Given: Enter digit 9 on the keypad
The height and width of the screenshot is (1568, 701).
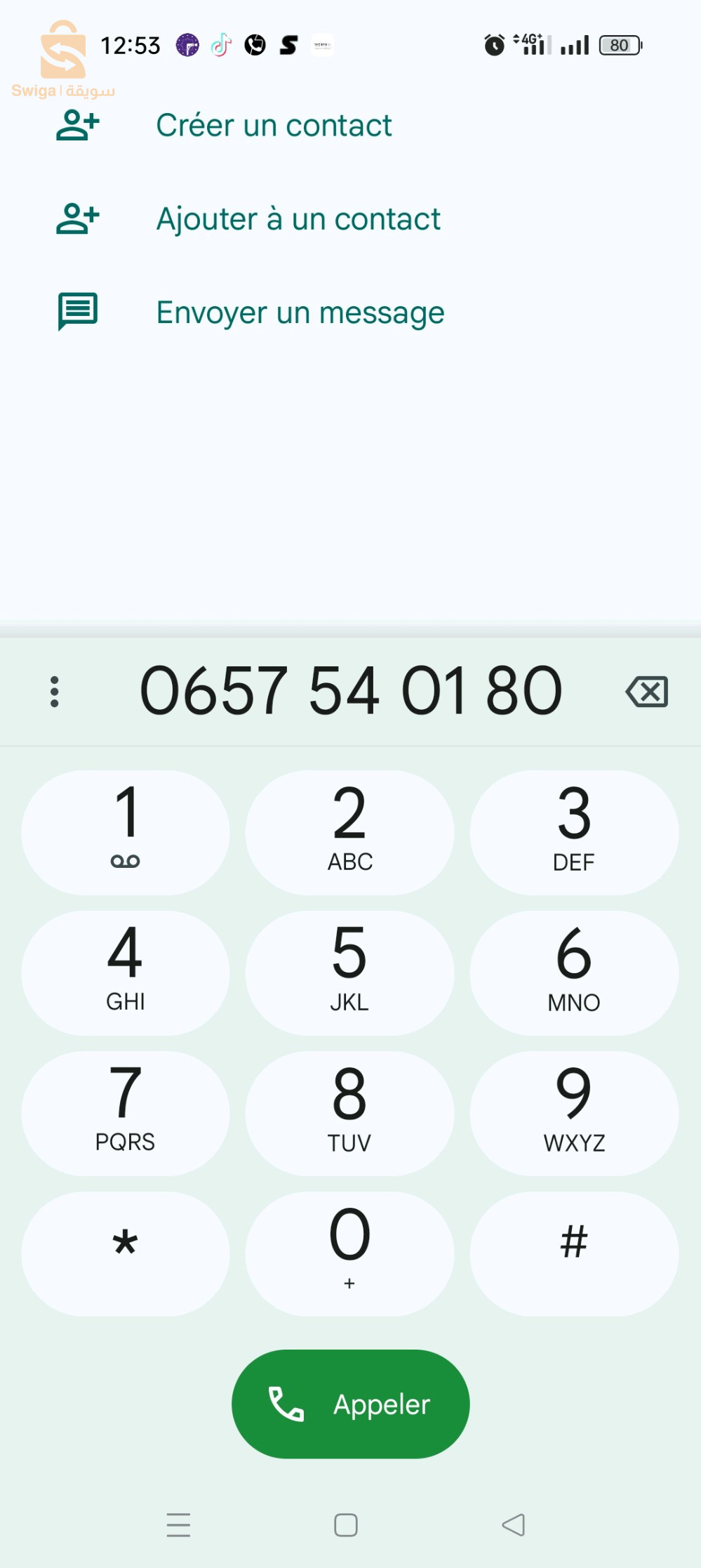Looking at the screenshot, I should 574,1113.
